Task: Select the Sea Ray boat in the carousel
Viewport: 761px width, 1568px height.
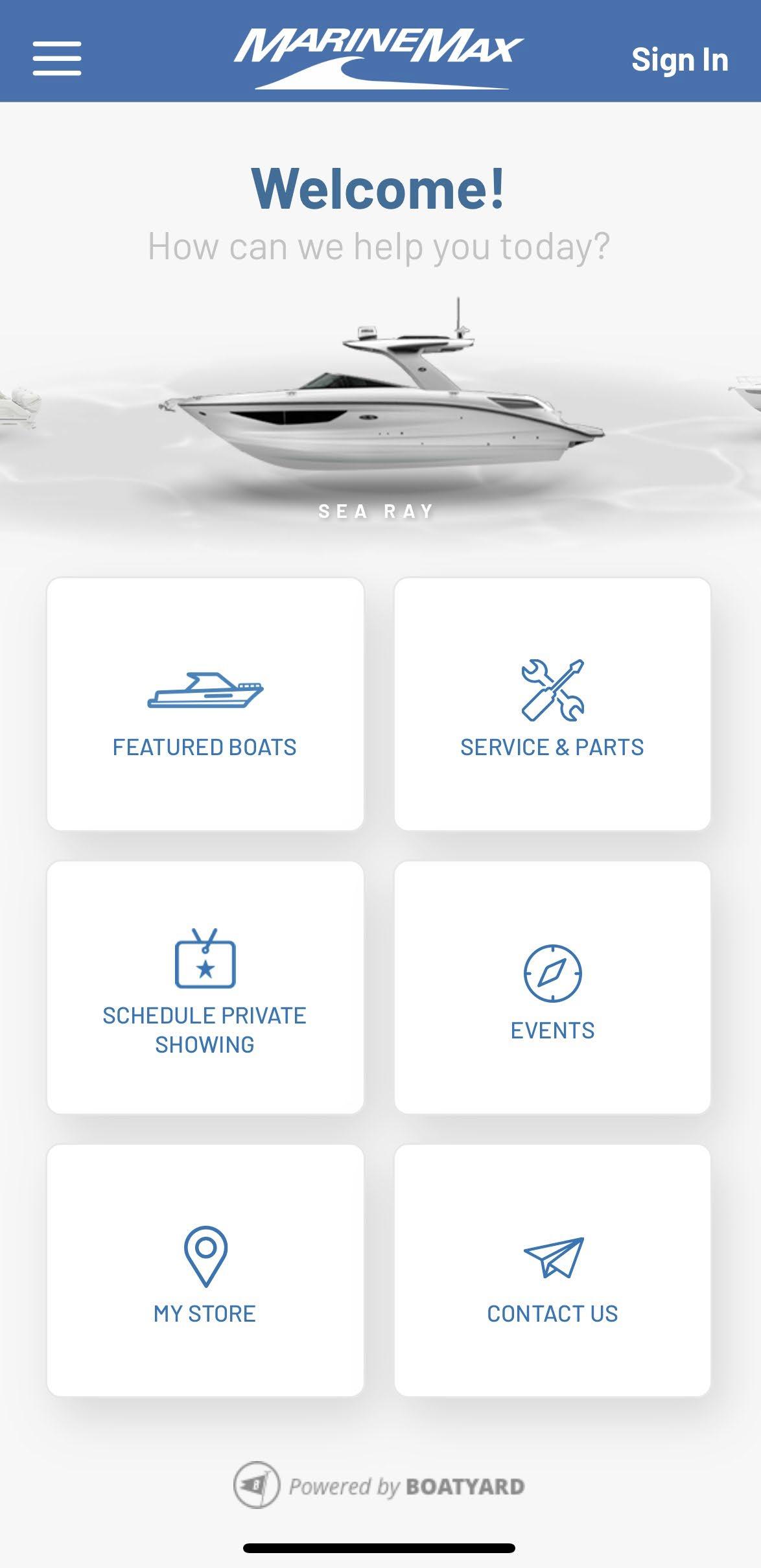Action: coord(382,408)
